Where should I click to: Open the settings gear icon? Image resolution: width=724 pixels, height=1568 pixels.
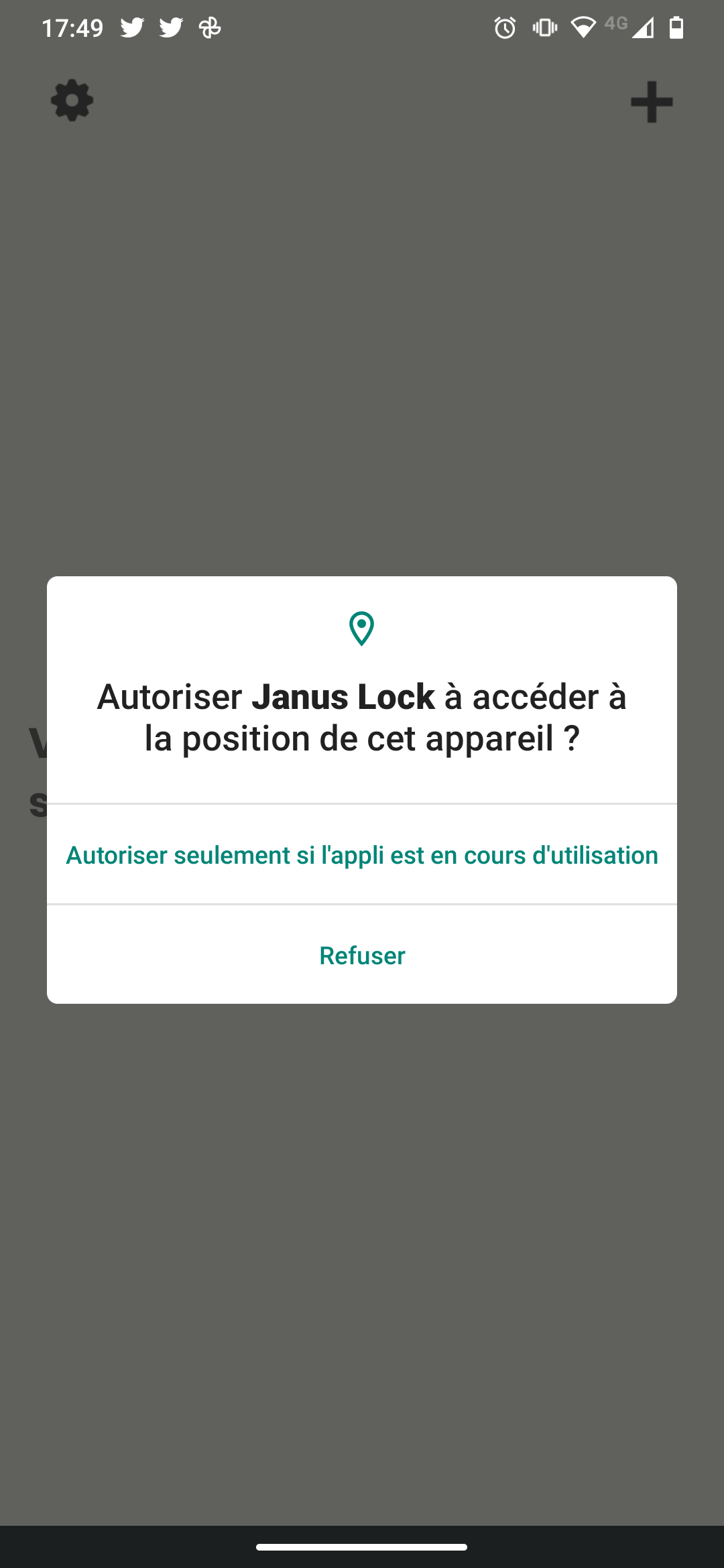coord(72,101)
